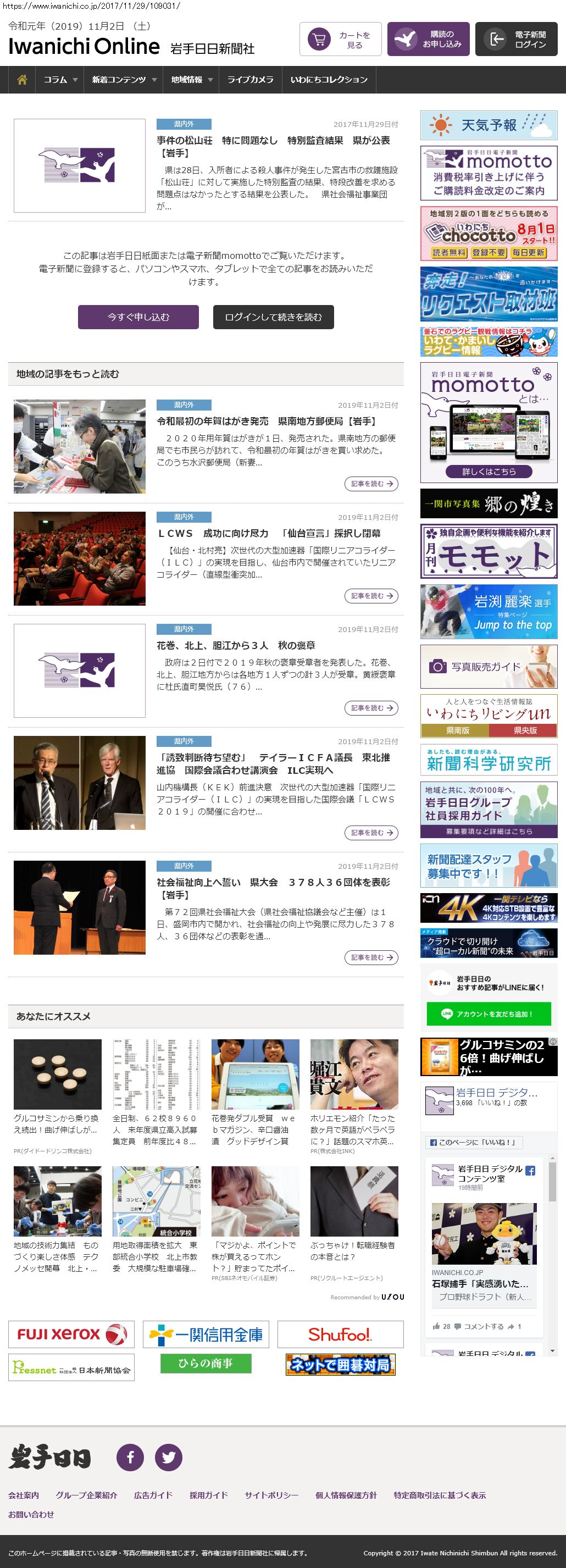566x1568 pixels.
Task: Tap カートを見る button
Action: pos(340,40)
